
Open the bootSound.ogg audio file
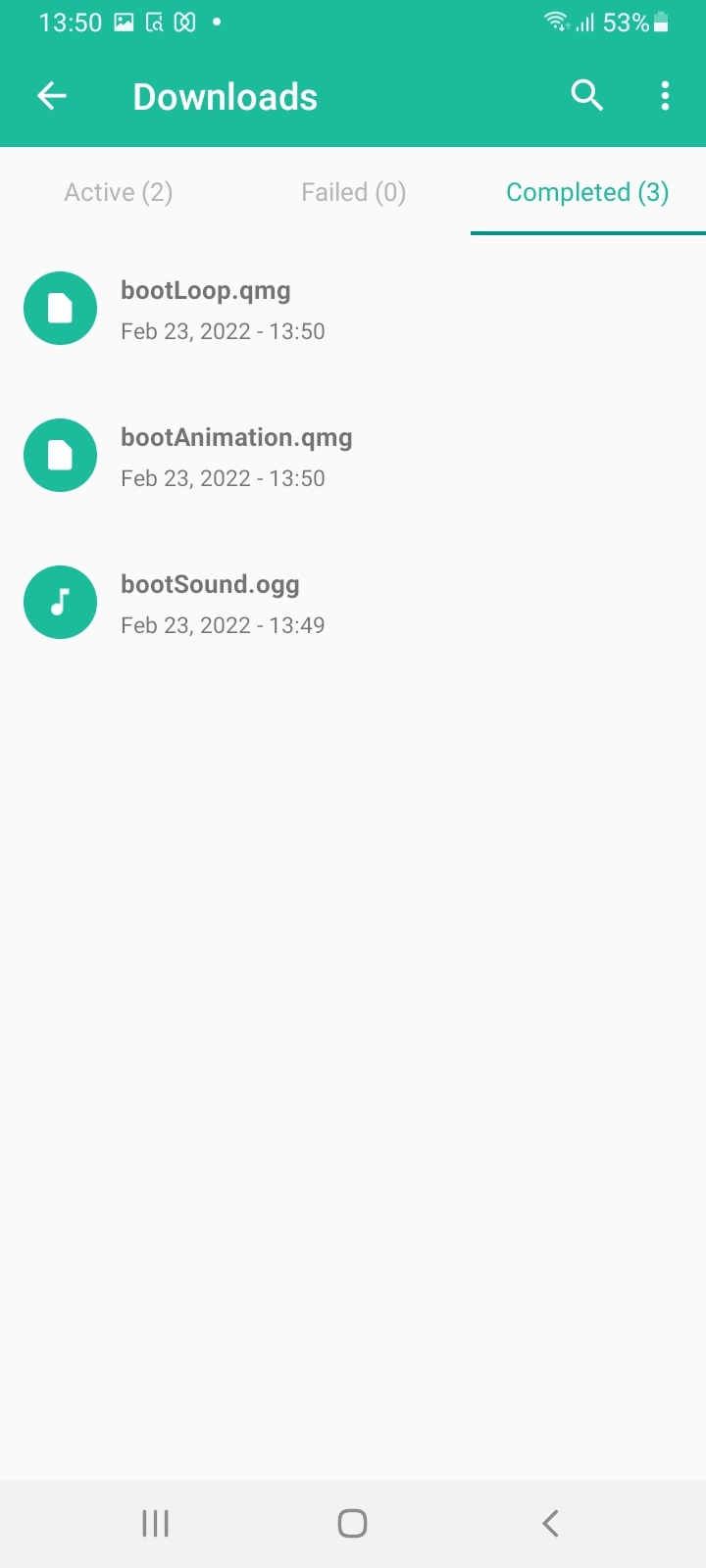(x=353, y=603)
